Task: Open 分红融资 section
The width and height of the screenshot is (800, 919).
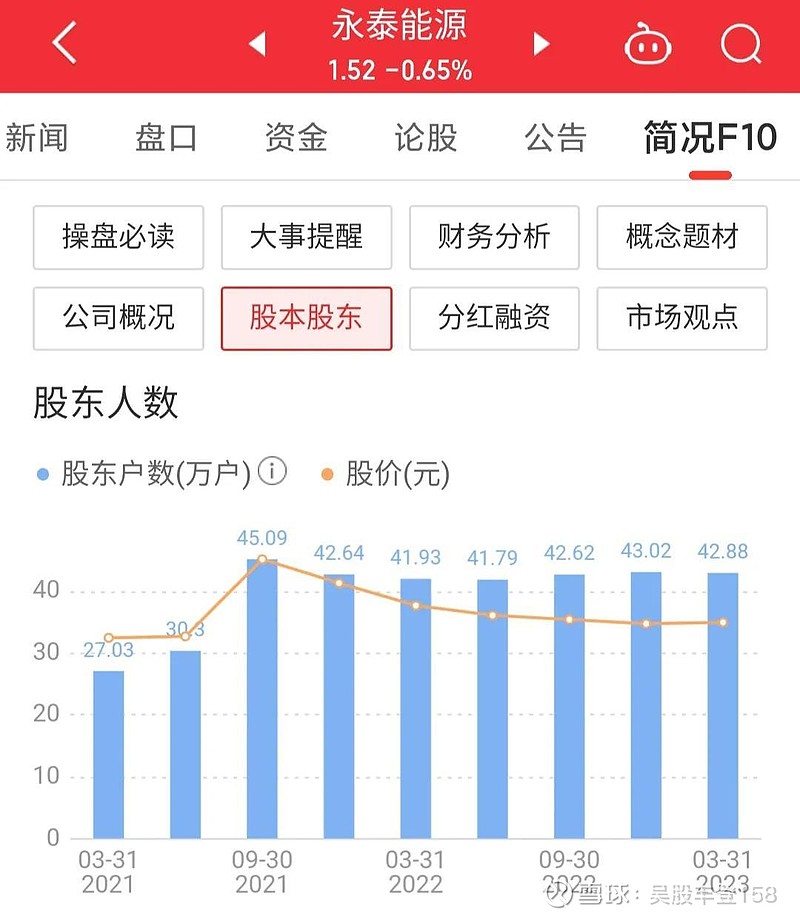Action: 494,318
